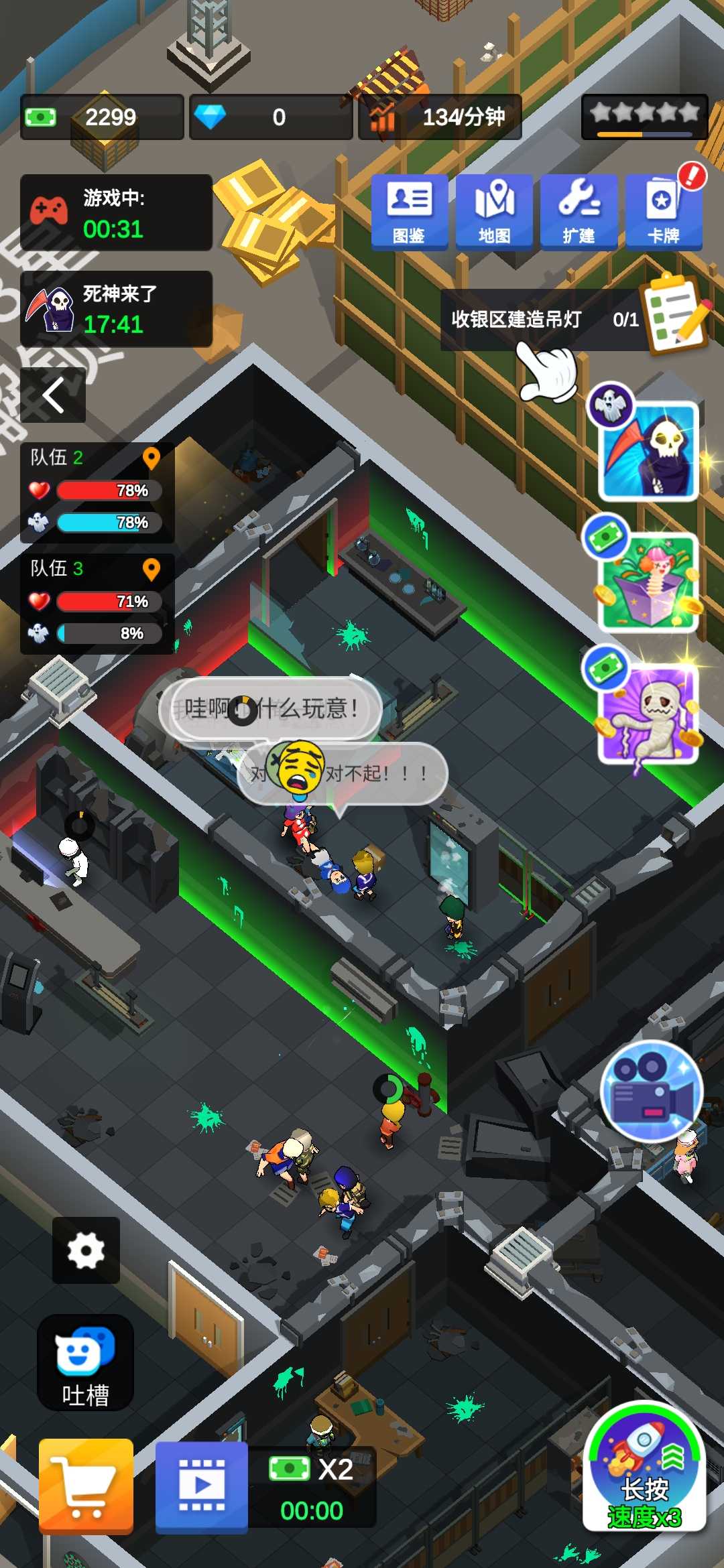Open the mummy reward card
Viewport: 724px width, 1568px height.
tap(648, 713)
